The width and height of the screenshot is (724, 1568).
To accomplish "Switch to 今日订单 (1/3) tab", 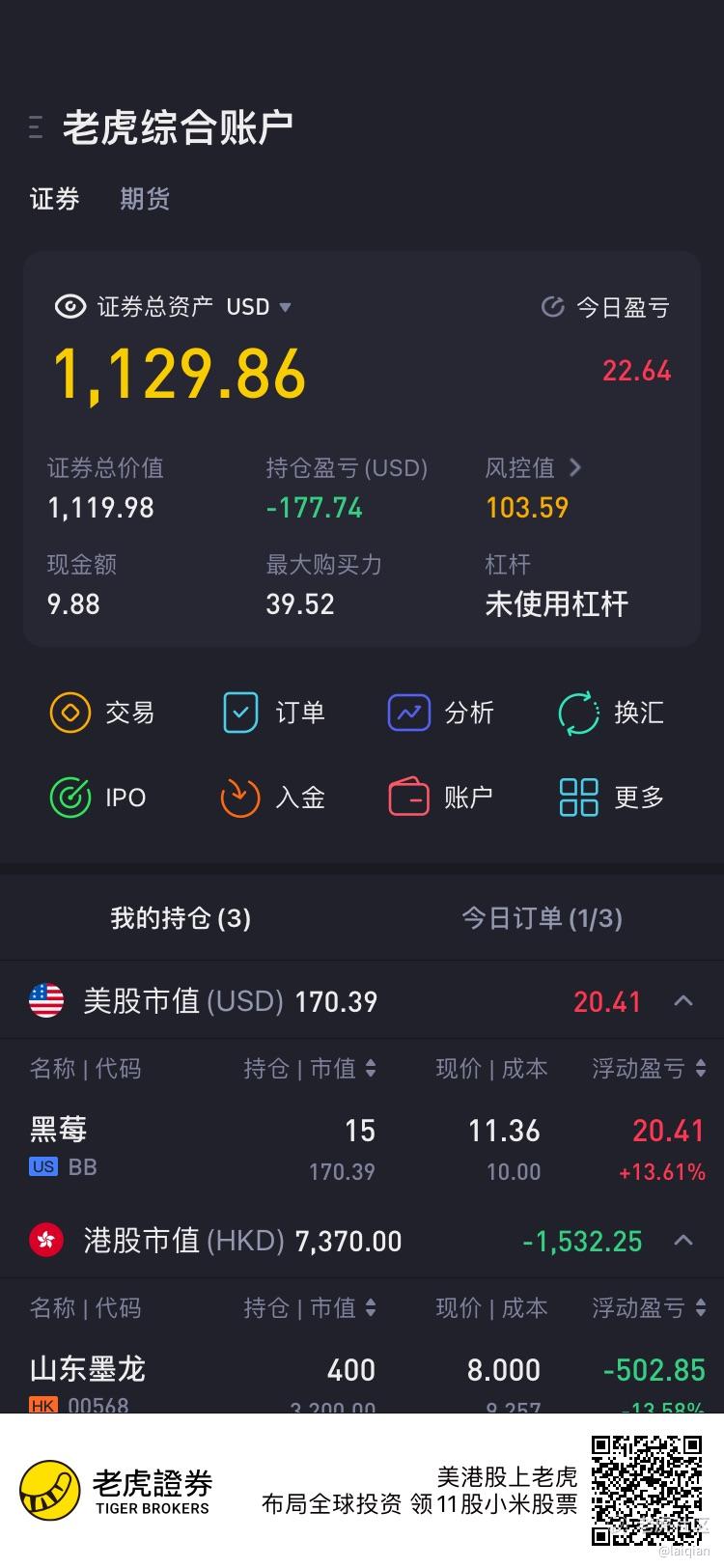I will point(542,917).
